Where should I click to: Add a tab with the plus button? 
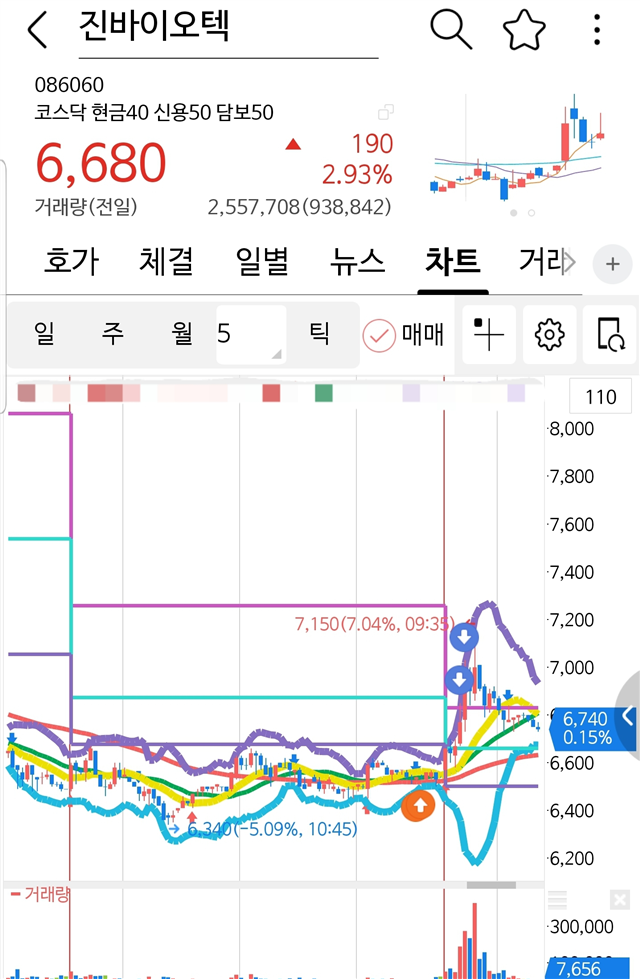tap(612, 264)
